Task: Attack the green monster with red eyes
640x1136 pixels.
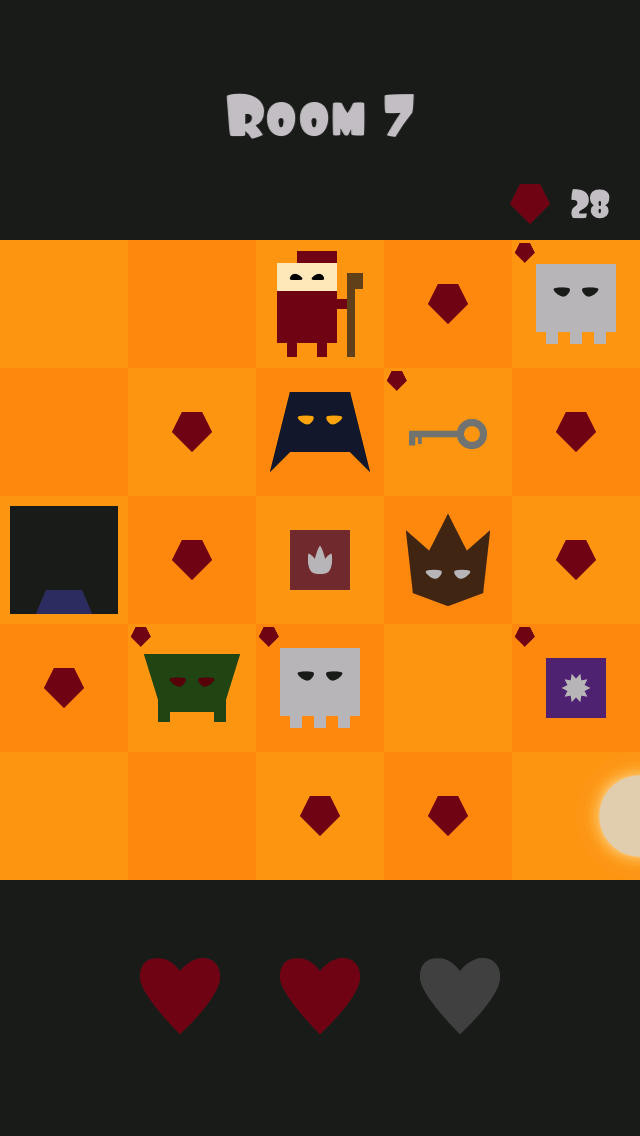Action: [x=192, y=688]
